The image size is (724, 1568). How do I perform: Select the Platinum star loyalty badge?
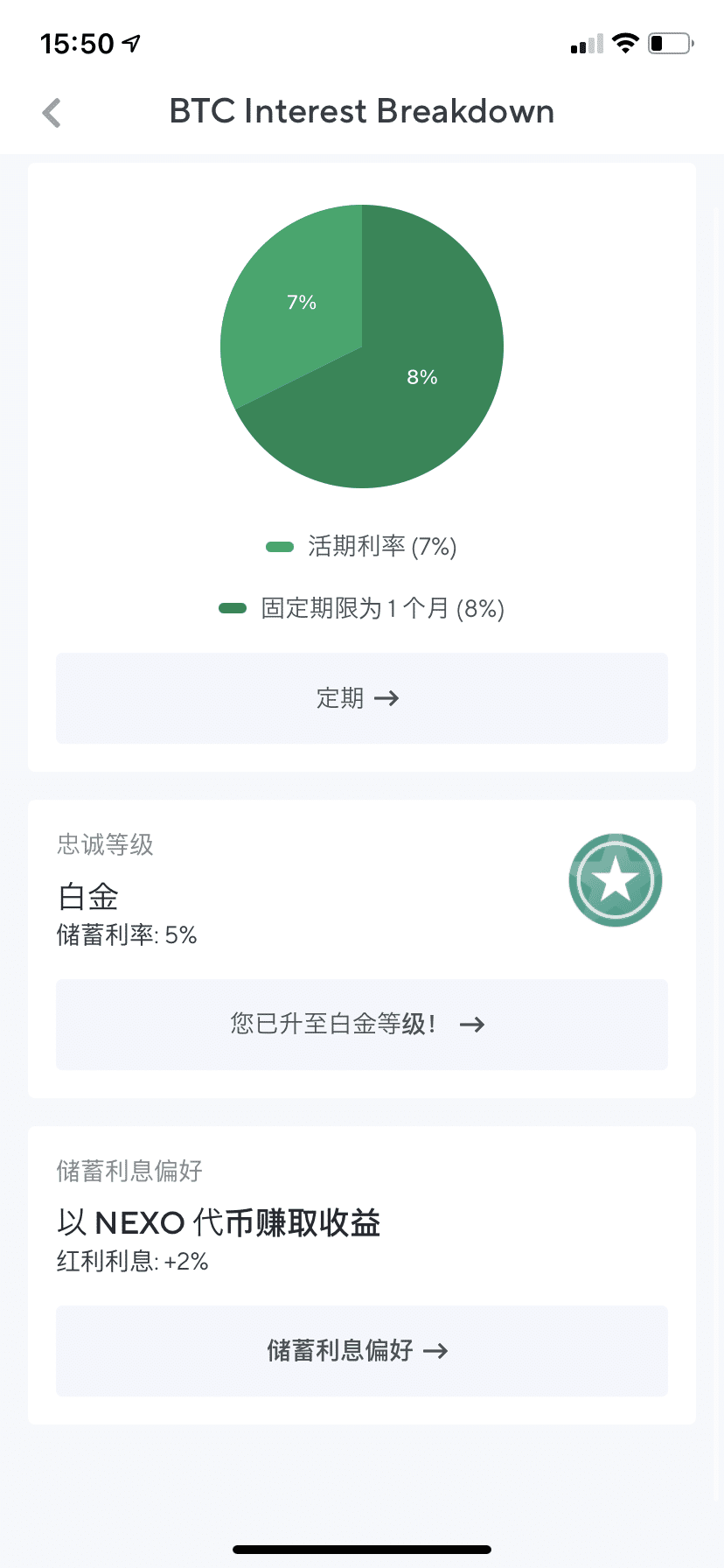(x=615, y=879)
